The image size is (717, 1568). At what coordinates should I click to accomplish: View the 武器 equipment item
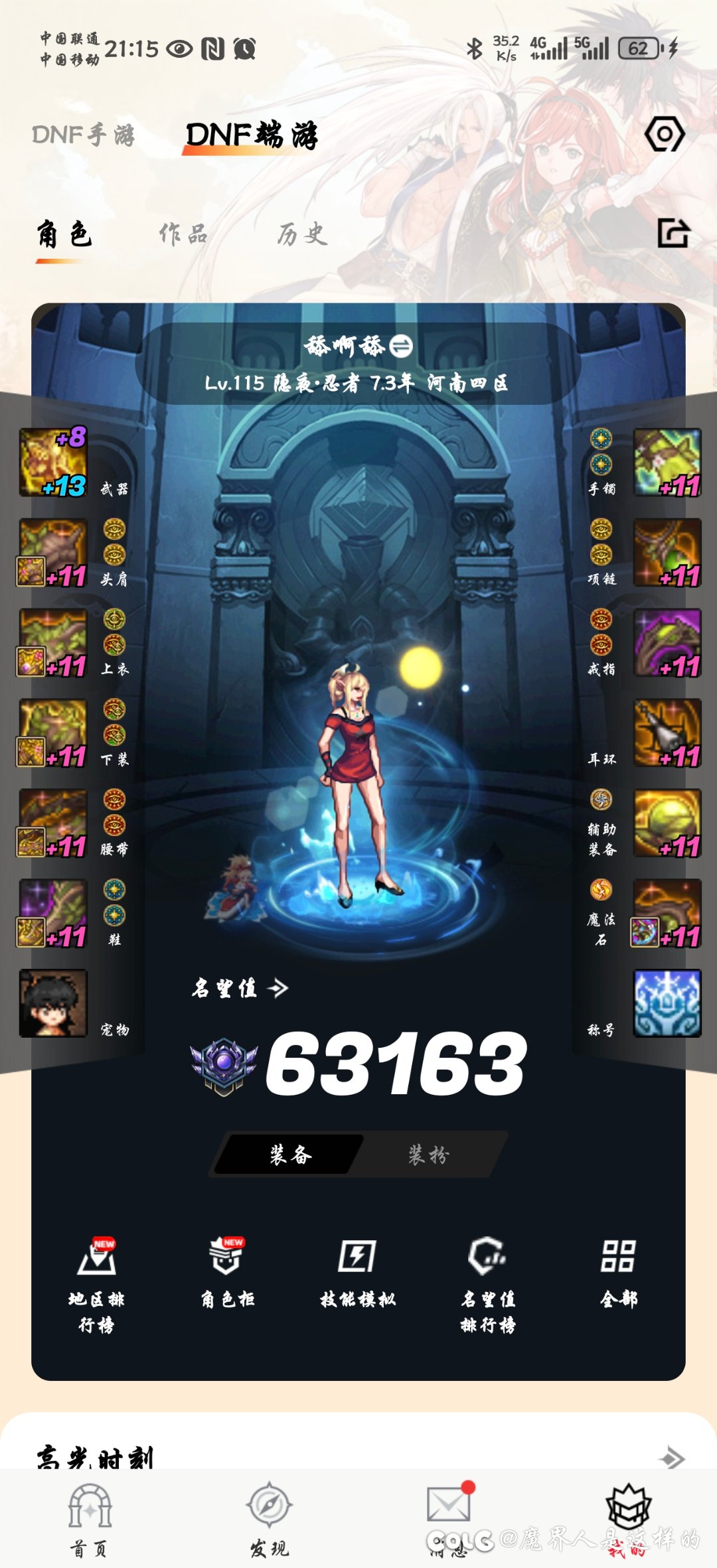53,463
